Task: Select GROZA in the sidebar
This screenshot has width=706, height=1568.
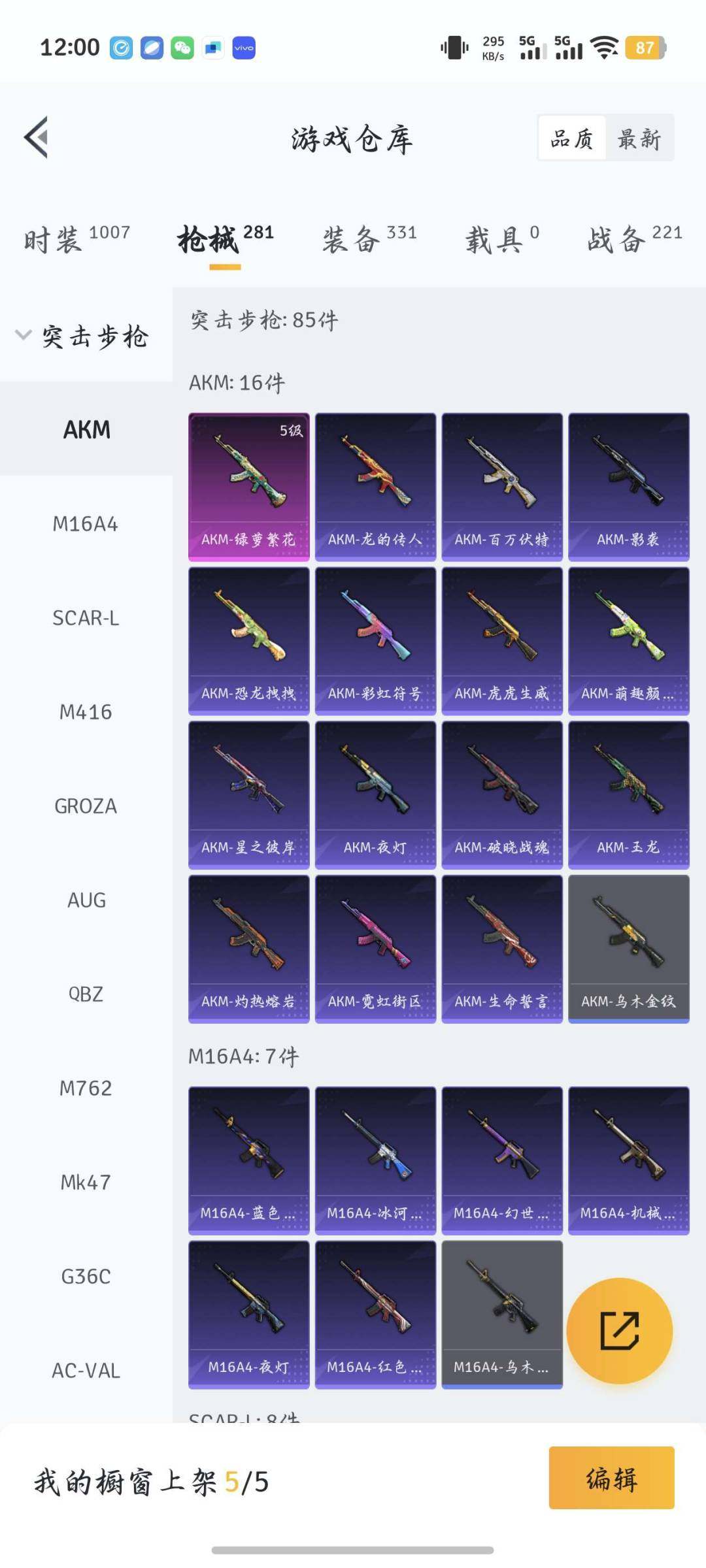Action: tap(86, 806)
